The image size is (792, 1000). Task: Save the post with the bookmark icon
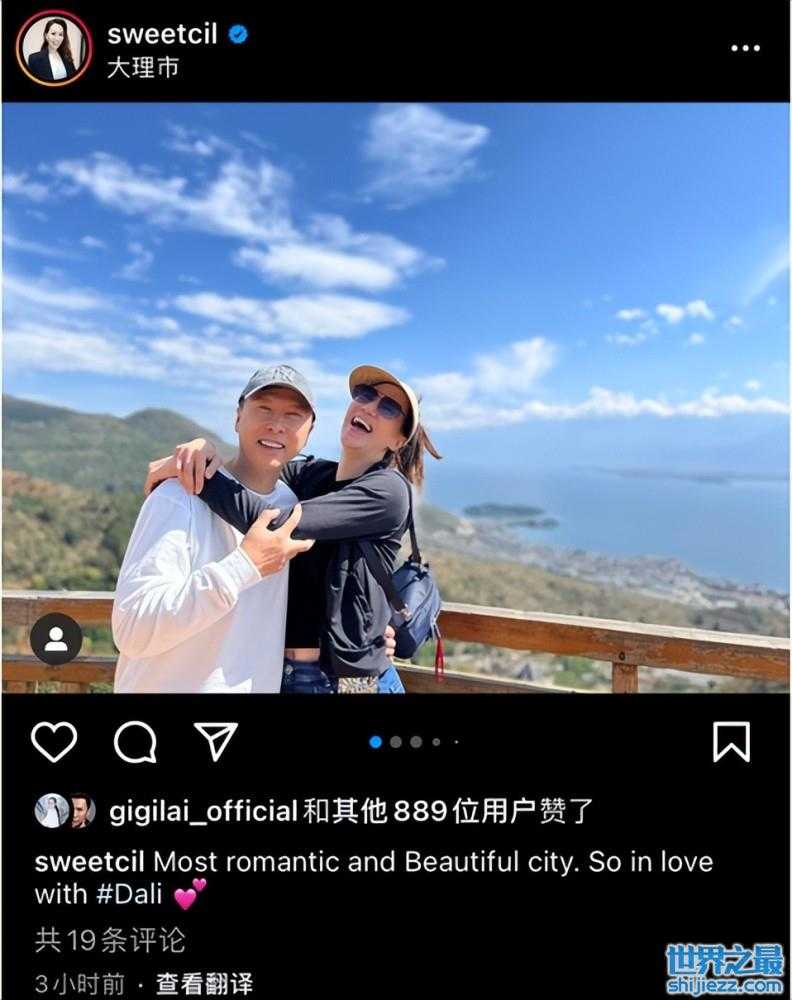coord(731,742)
